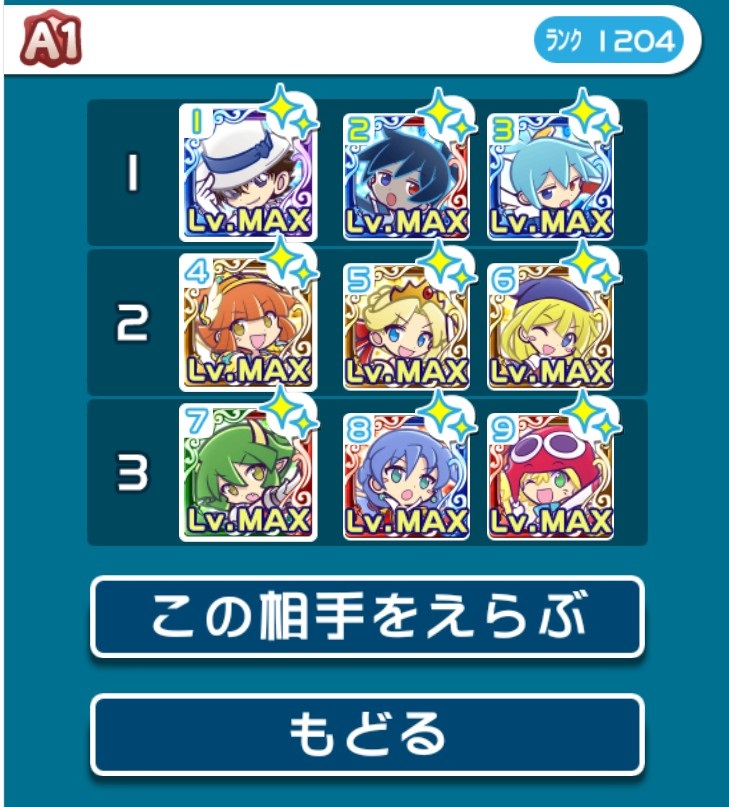Open card 1 with the white hat character
The height and width of the screenshot is (807, 729).
click(248, 172)
